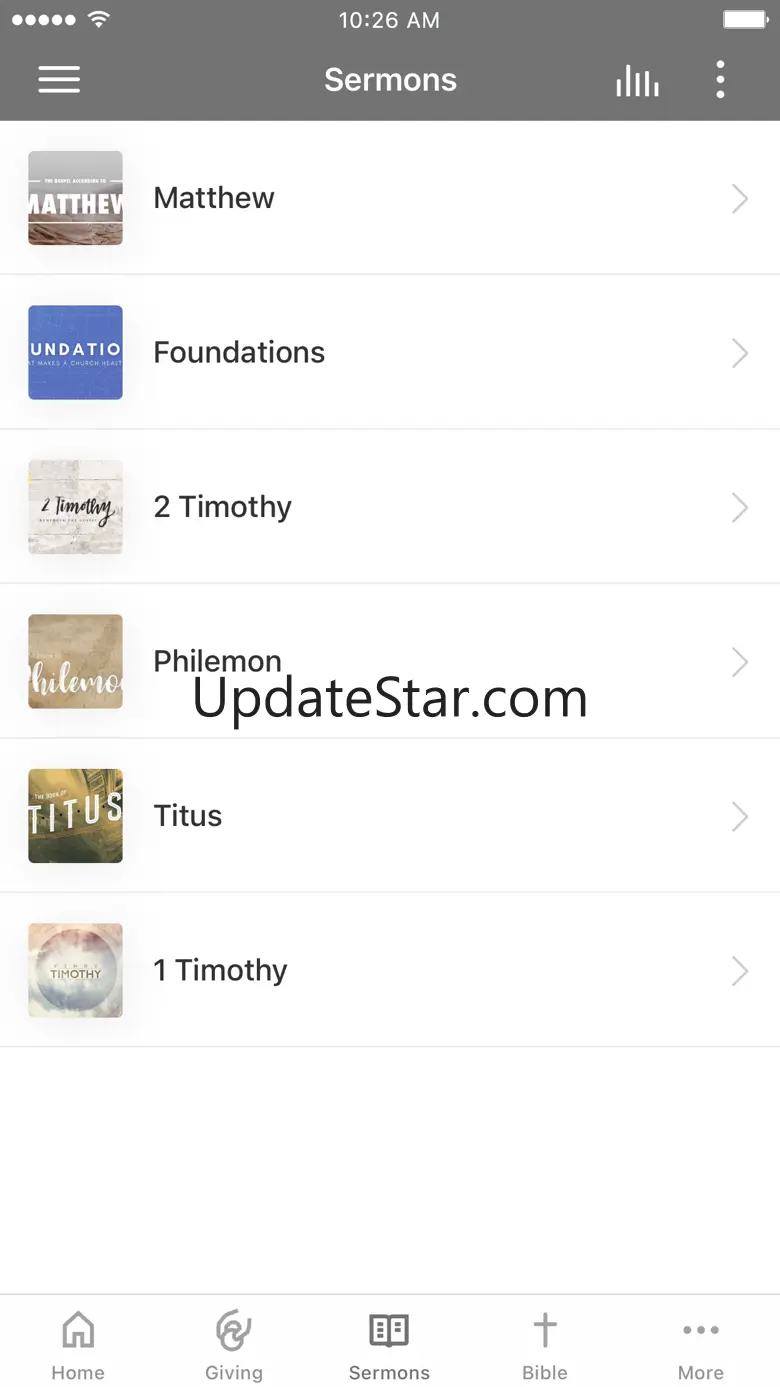Switch to the Home tab
Screen dimensions: 780x1387
click(78, 1345)
